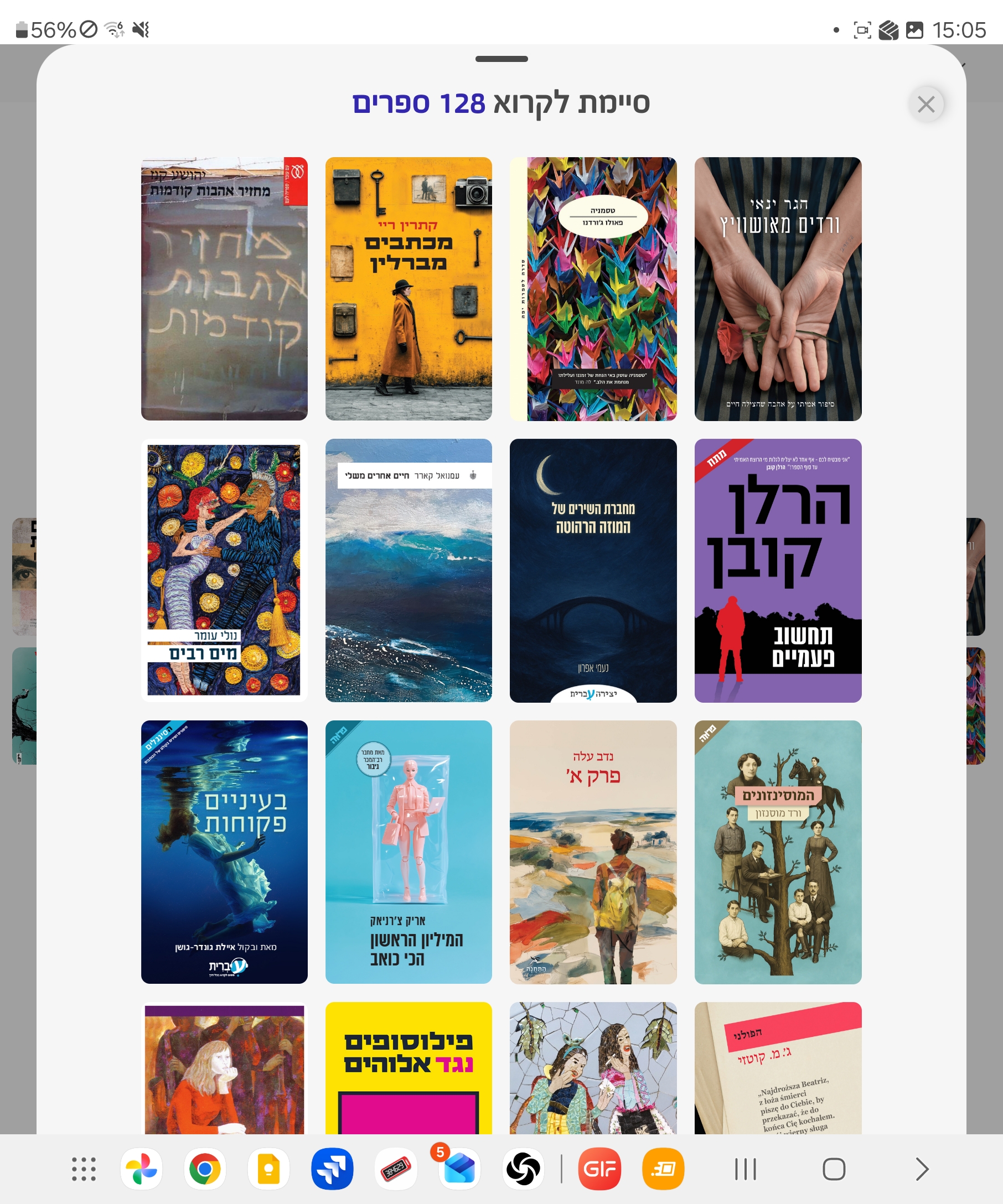Open the book ורדים מאושוויץ
The image size is (1003, 1204).
778,288
